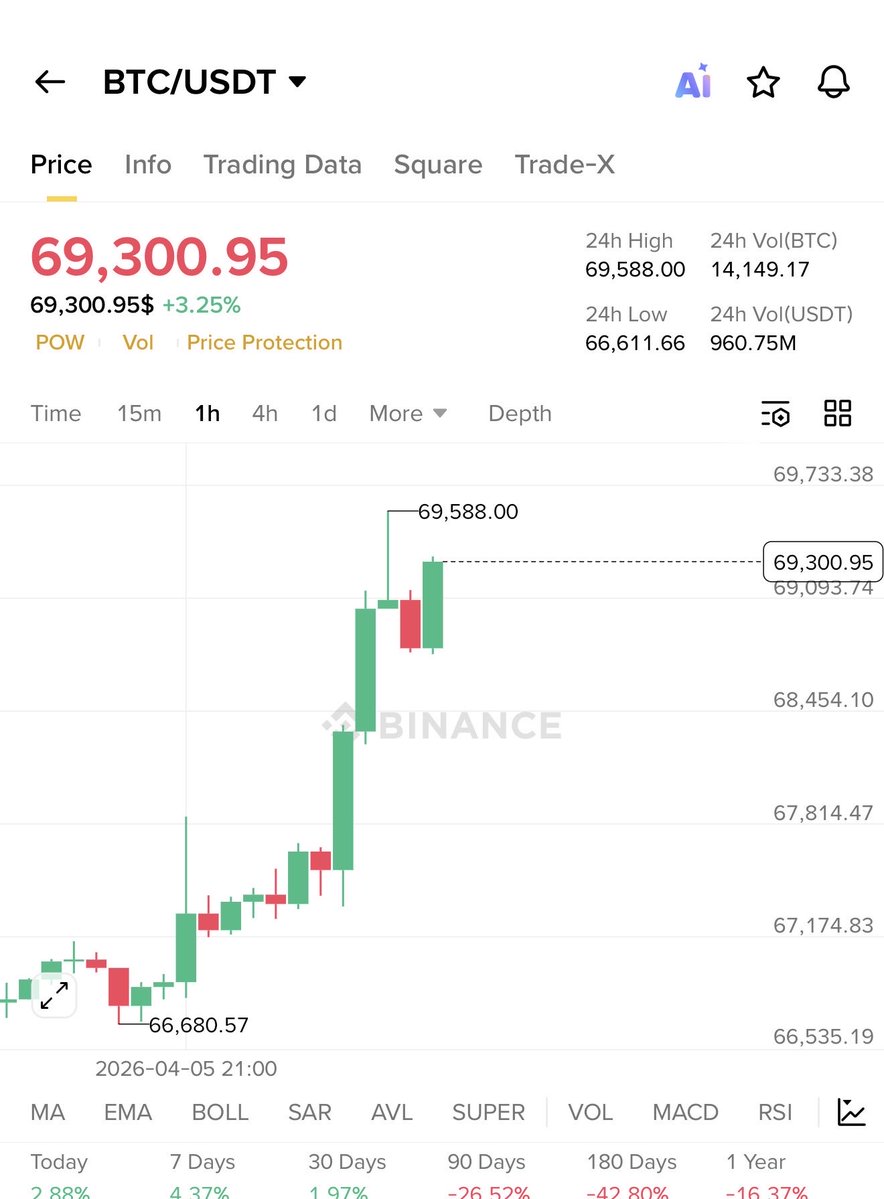Screen dimensions: 884x1199
Task: Select the 4h chart interval
Action: 265,414
